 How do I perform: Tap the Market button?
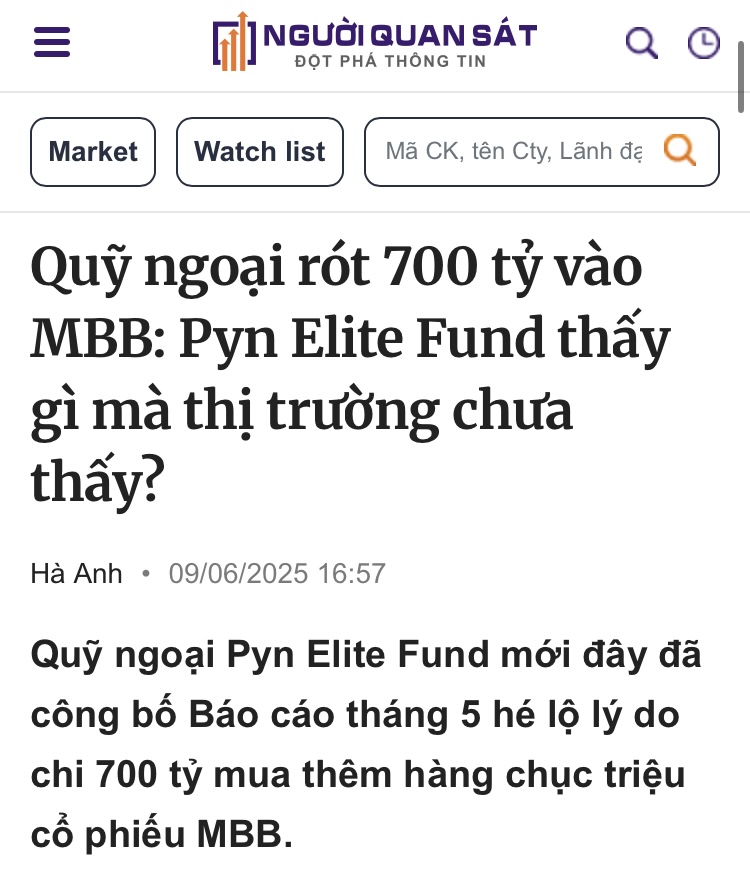click(93, 152)
